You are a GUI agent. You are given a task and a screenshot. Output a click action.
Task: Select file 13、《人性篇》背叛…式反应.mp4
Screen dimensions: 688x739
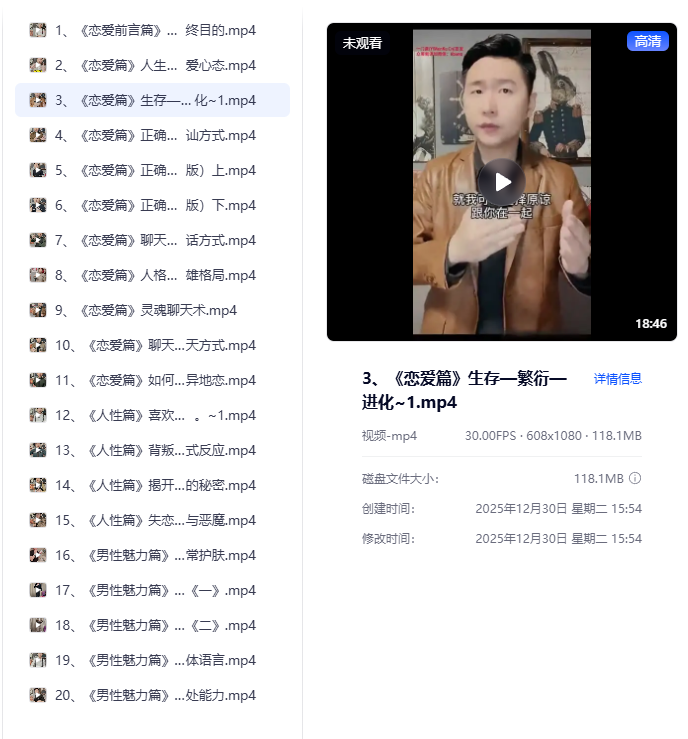coord(155,450)
